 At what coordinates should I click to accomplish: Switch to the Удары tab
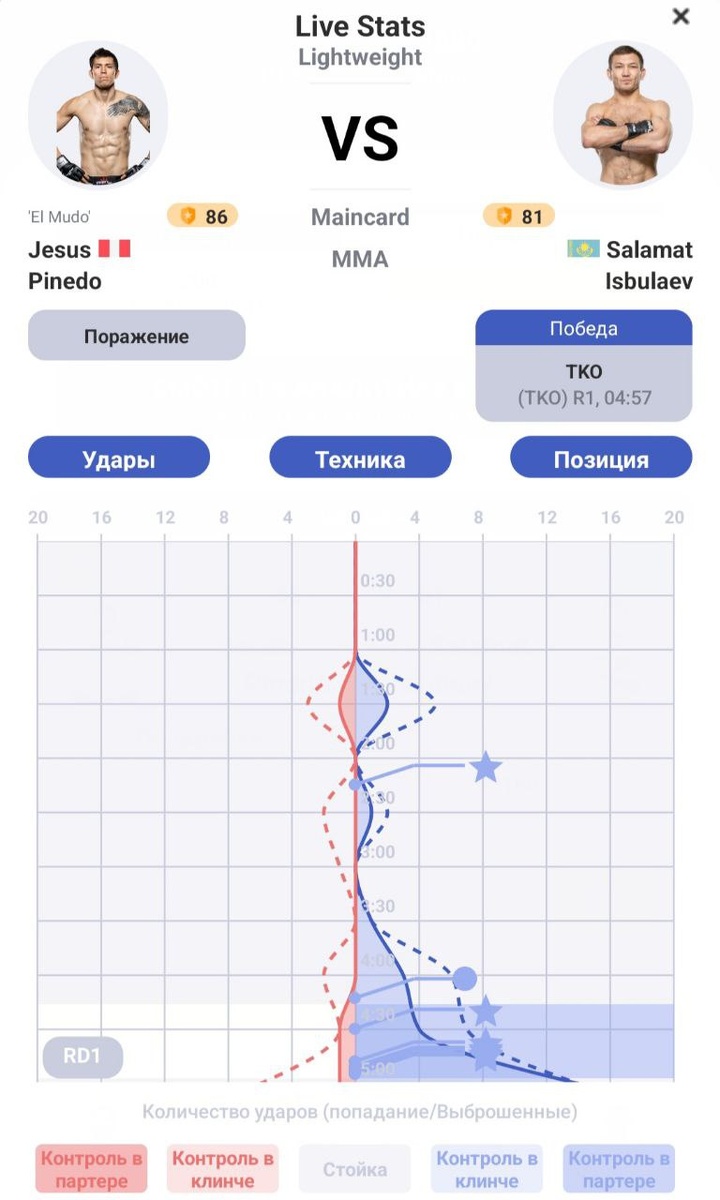pos(119,459)
